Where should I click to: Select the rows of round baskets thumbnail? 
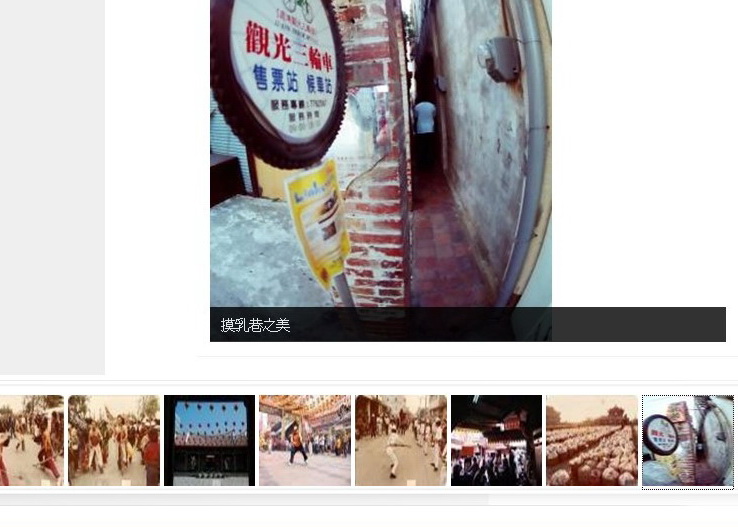point(591,440)
